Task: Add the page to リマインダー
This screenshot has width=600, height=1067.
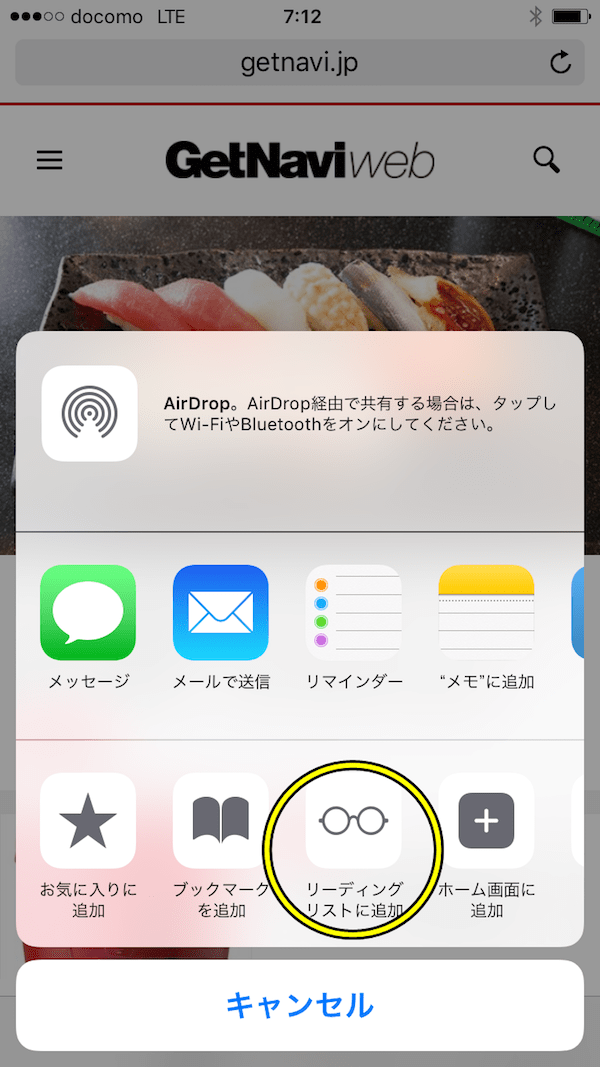Action: (x=353, y=613)
